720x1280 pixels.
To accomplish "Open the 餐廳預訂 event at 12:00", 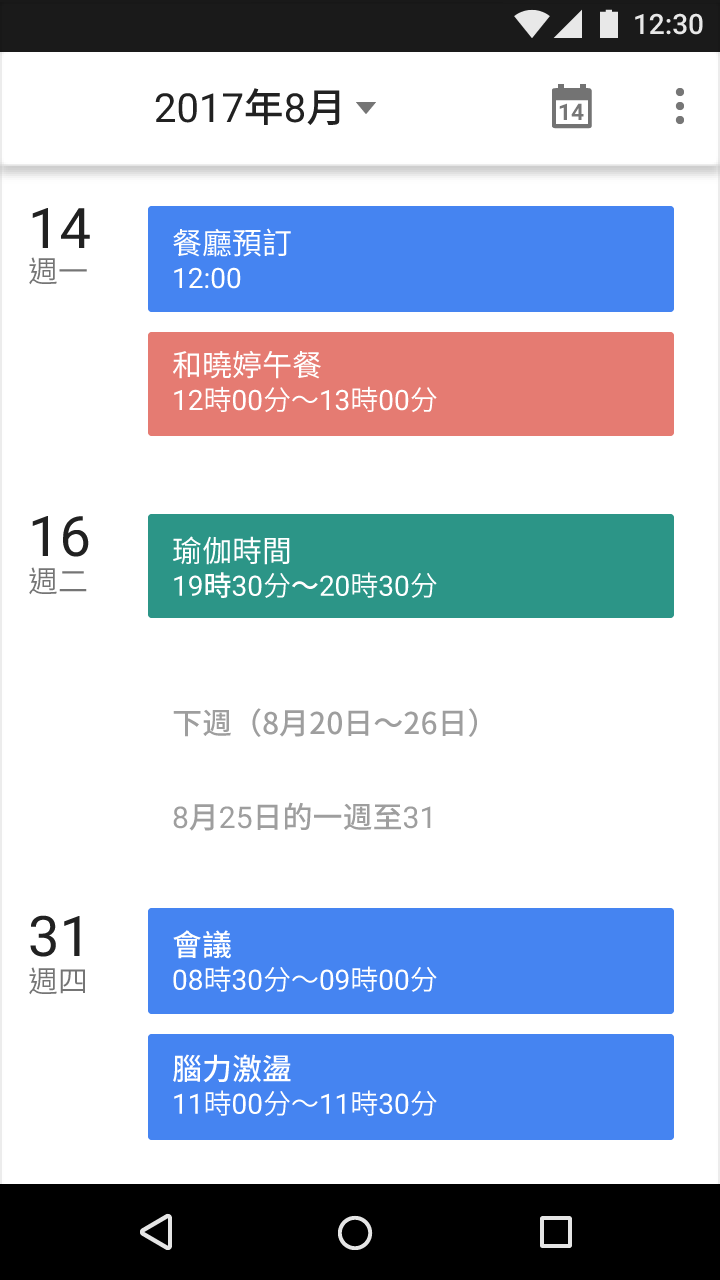I will pyautogui.click(x=411, y=259).
